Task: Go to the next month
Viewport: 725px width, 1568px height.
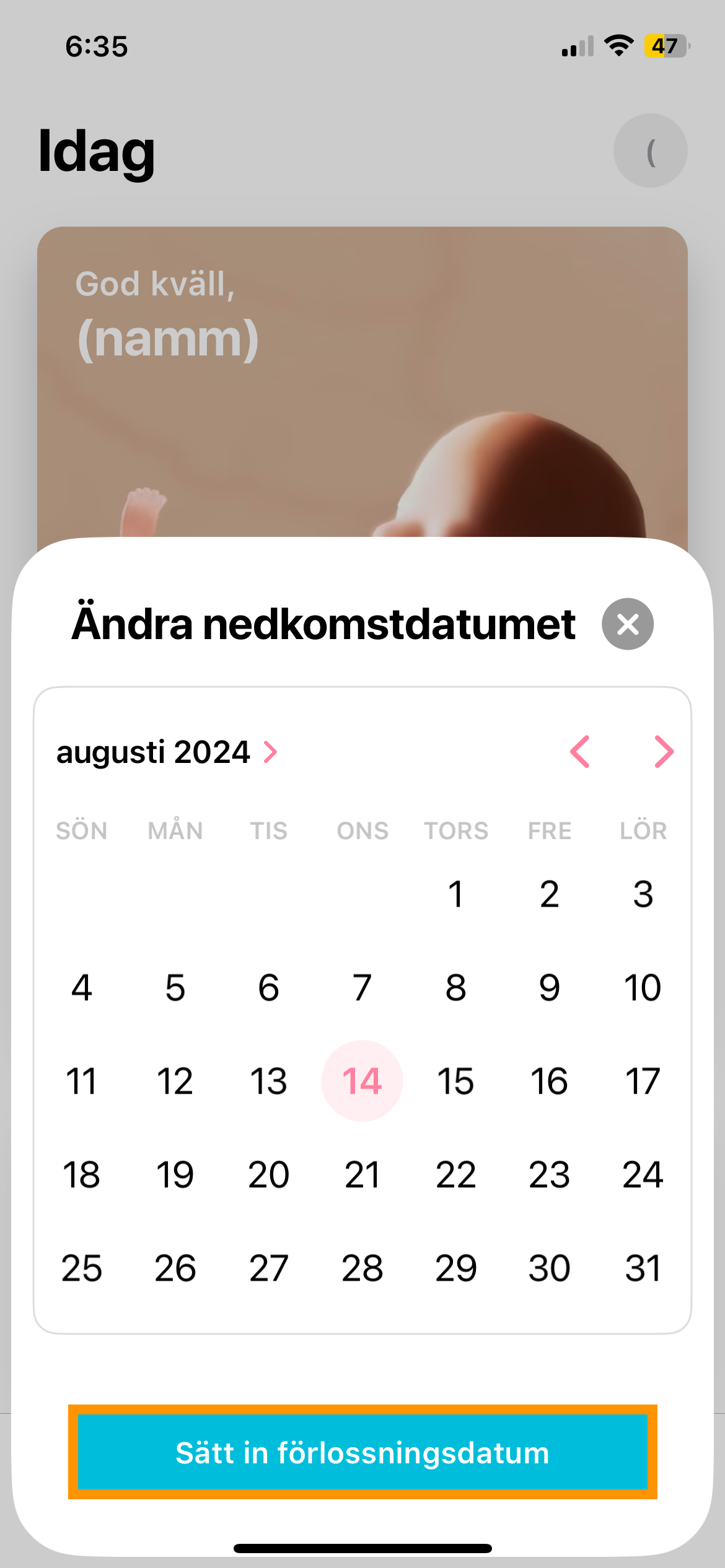Action: click(664, 752)
